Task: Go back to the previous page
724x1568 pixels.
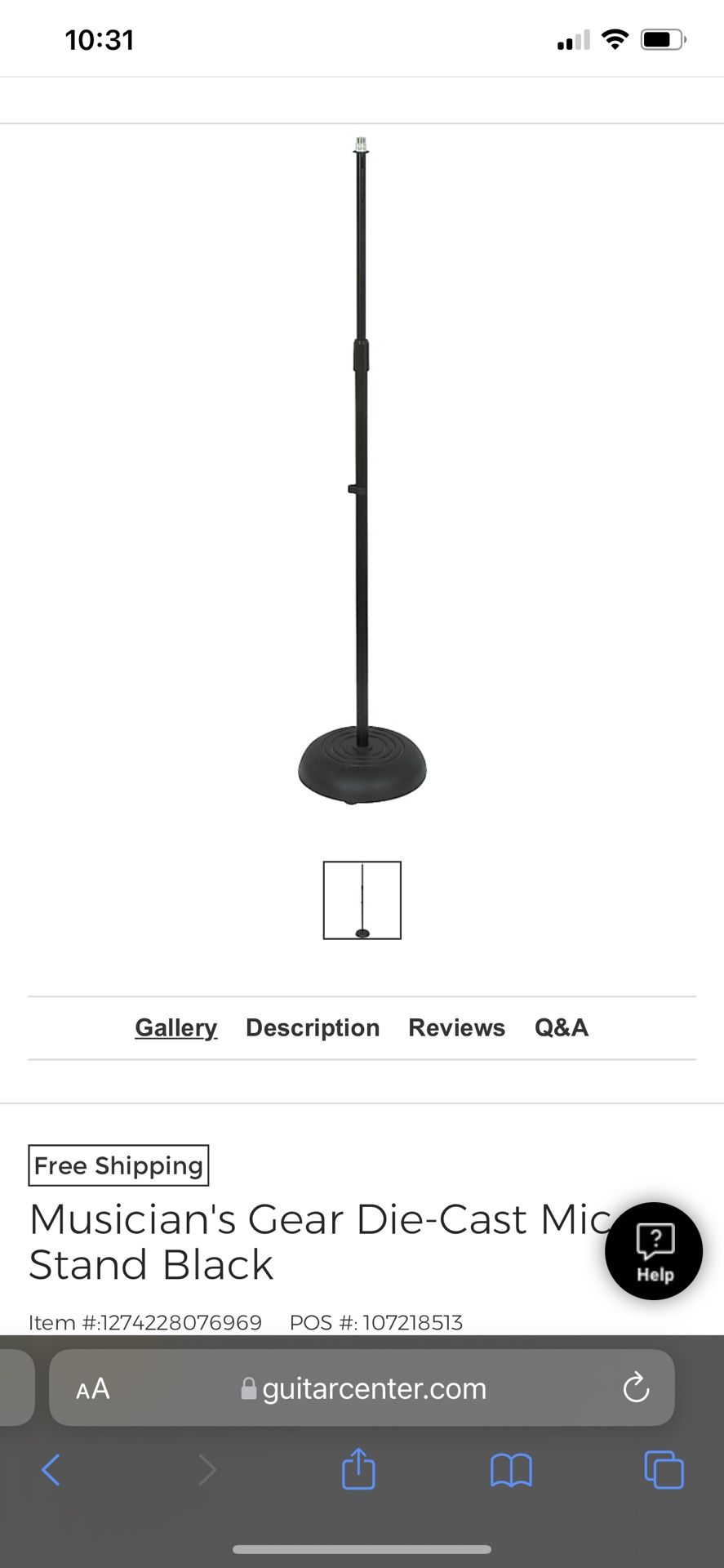Action: (x=51, y=1470)
